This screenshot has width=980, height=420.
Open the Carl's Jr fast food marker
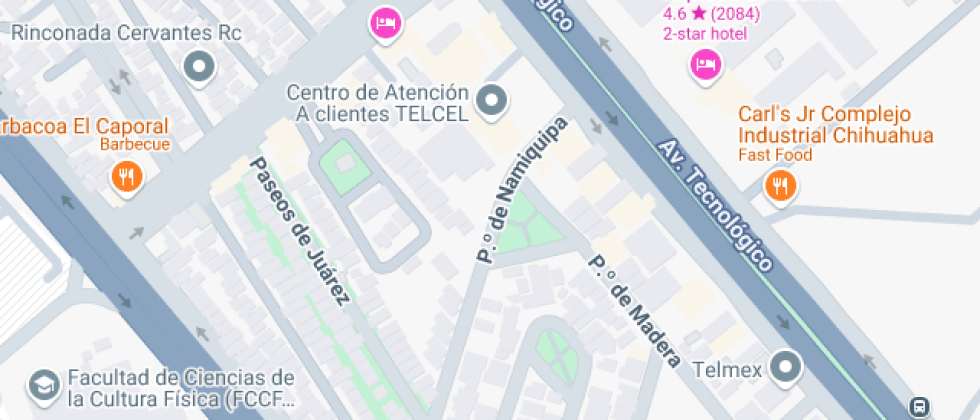click(x=779, y=185)
